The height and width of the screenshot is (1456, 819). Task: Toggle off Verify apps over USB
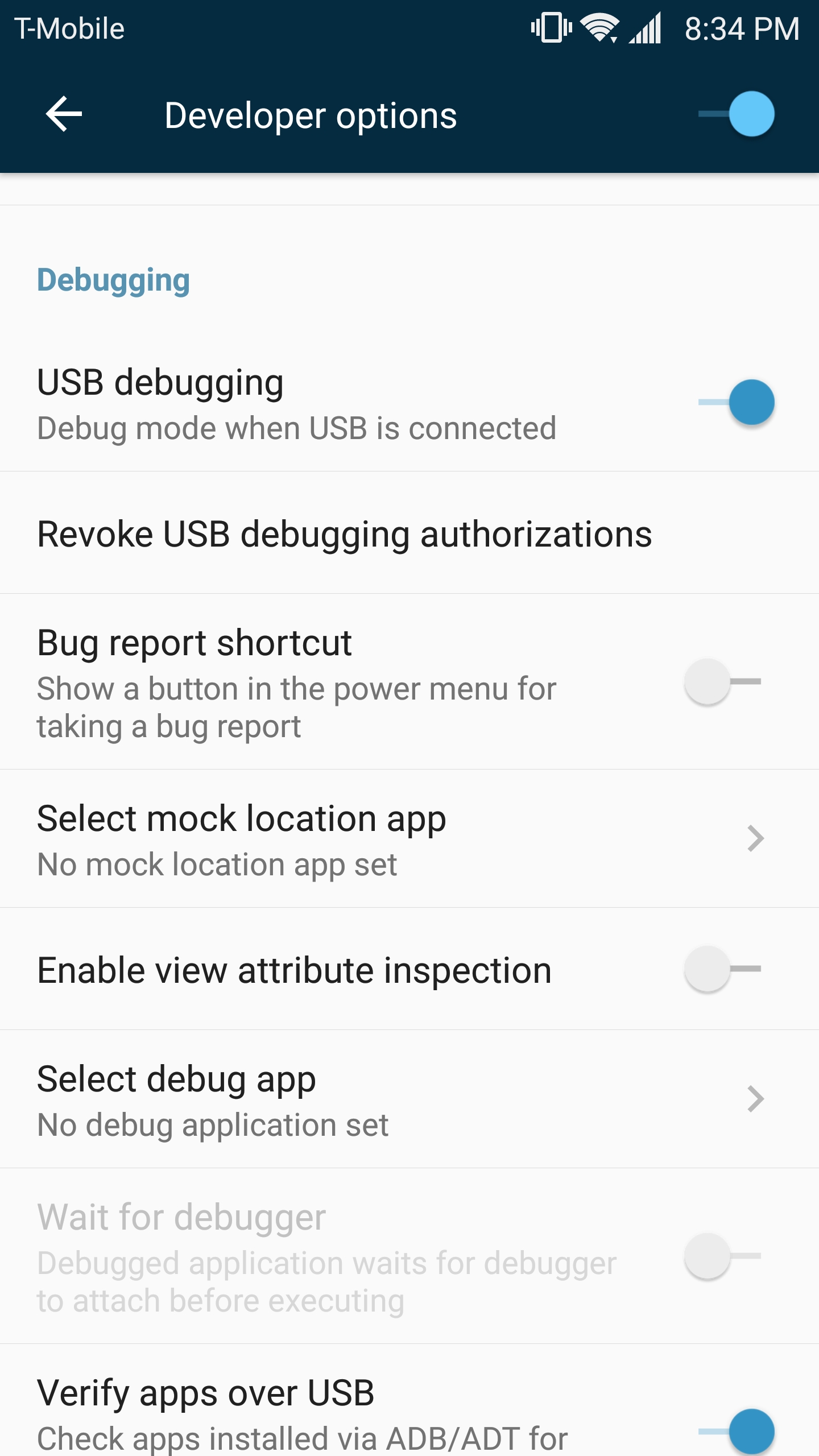click(736, 1430)
